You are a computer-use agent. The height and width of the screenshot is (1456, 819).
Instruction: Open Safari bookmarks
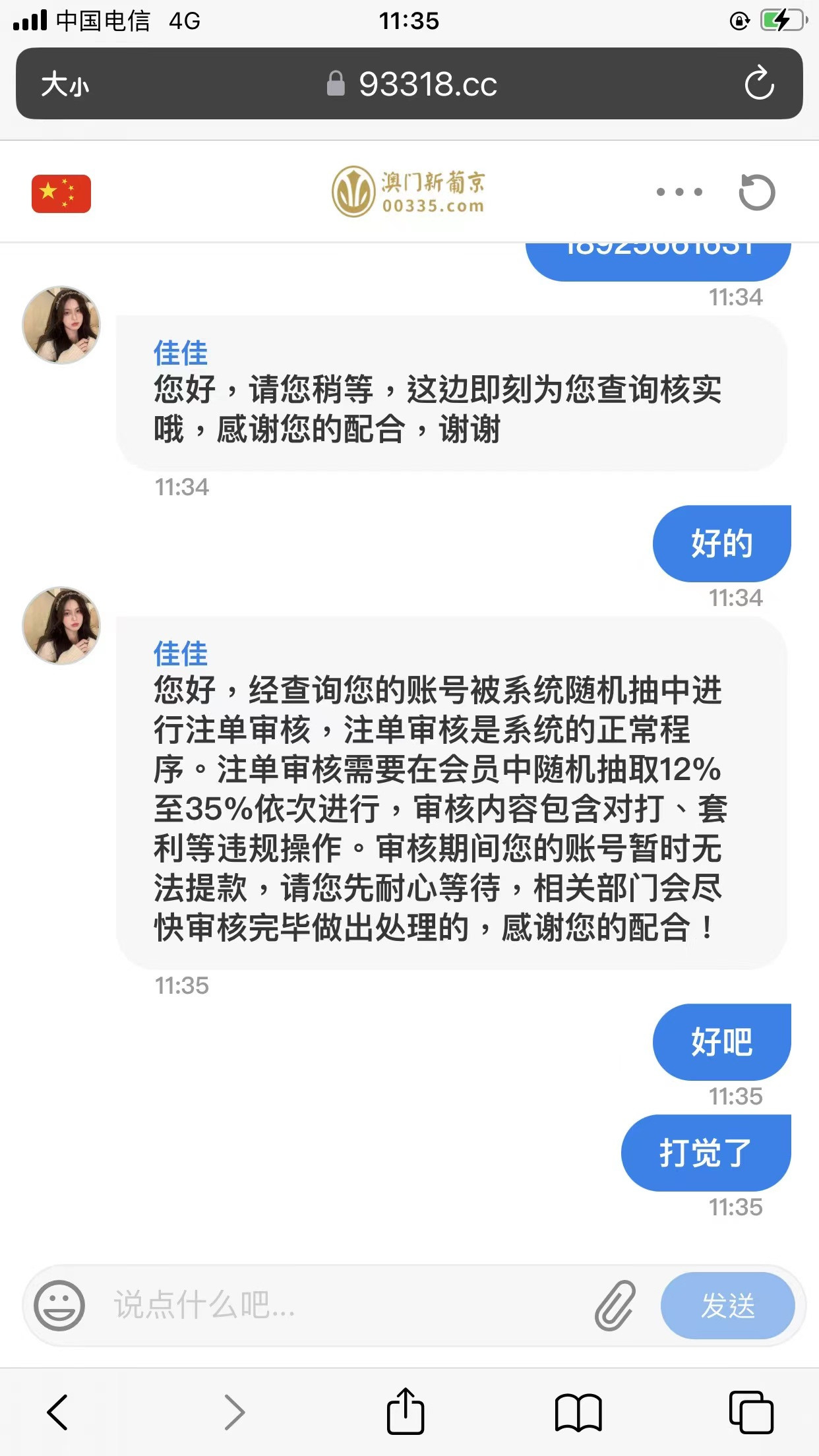(578, 1412)
